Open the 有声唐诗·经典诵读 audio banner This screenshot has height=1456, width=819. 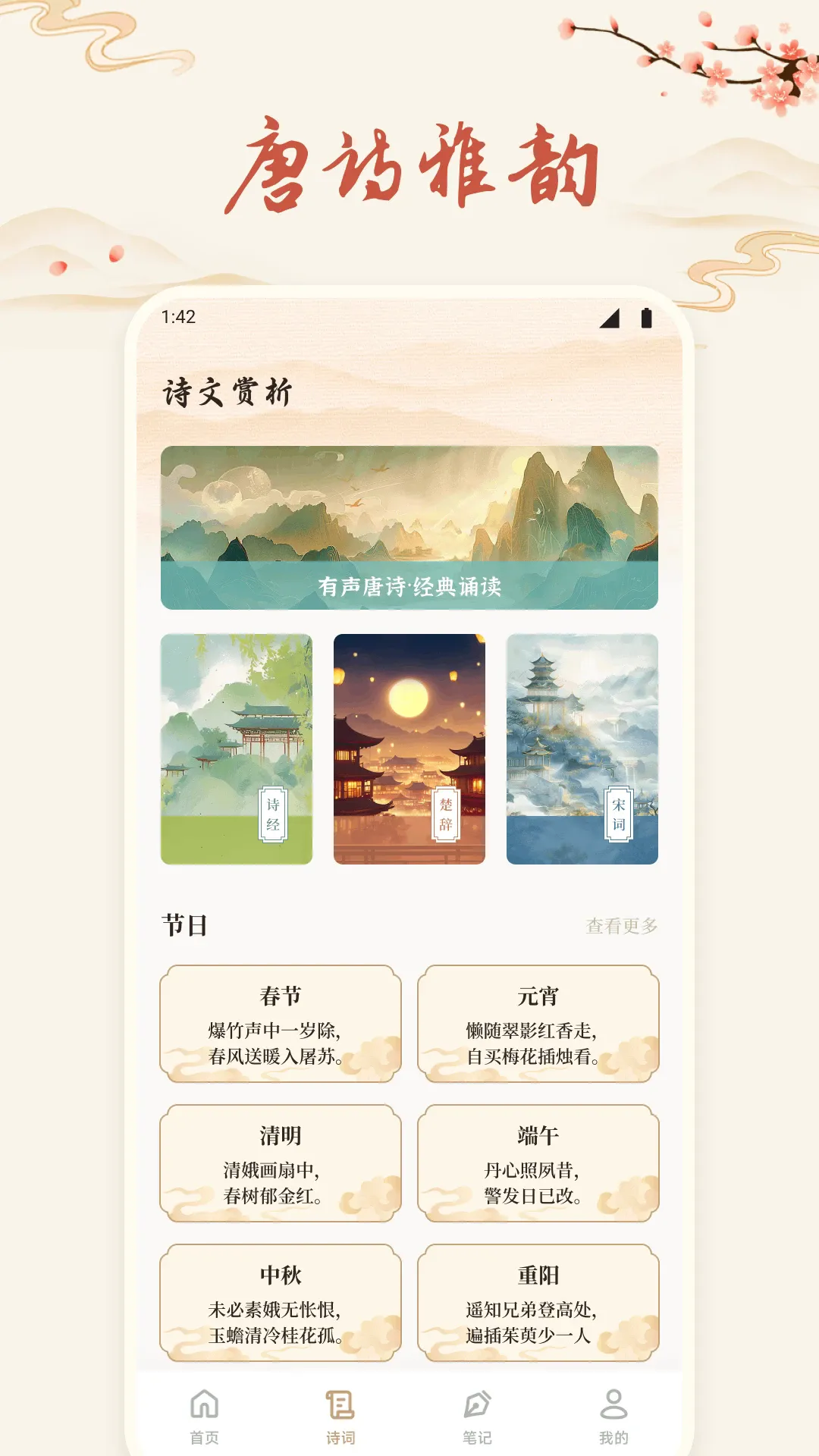409,527
